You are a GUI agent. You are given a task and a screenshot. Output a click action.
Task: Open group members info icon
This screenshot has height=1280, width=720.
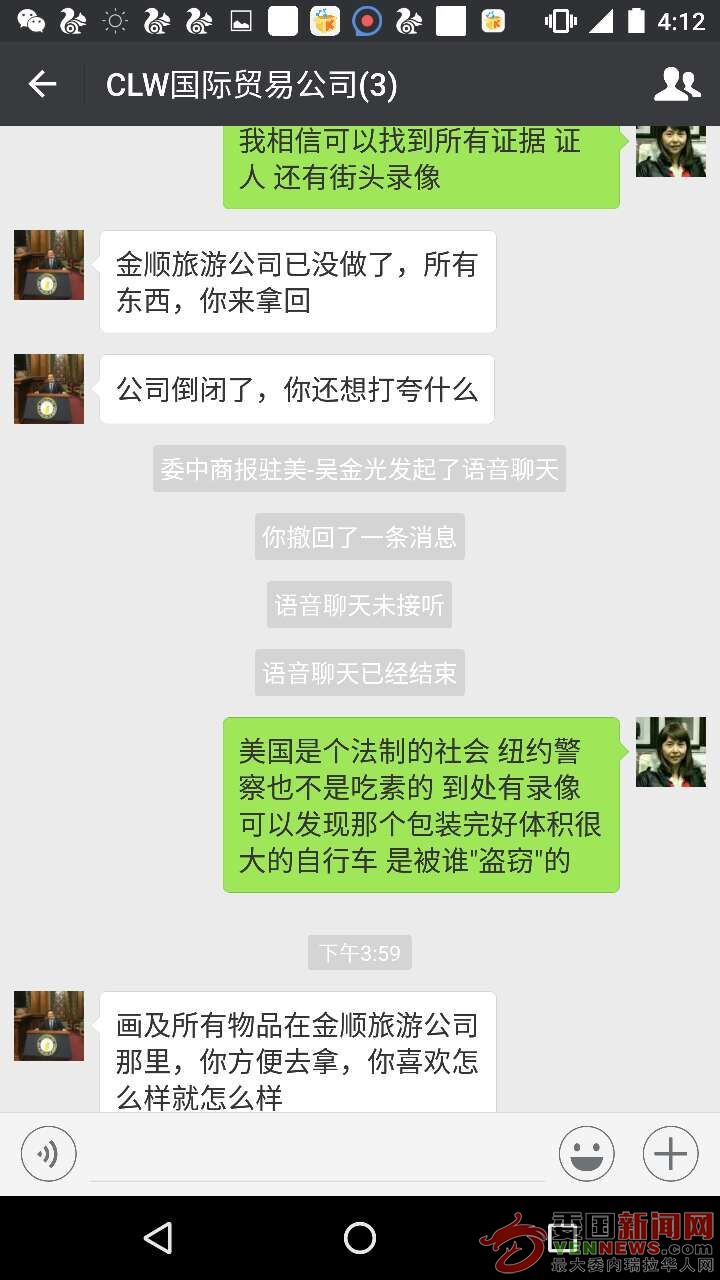677,85
